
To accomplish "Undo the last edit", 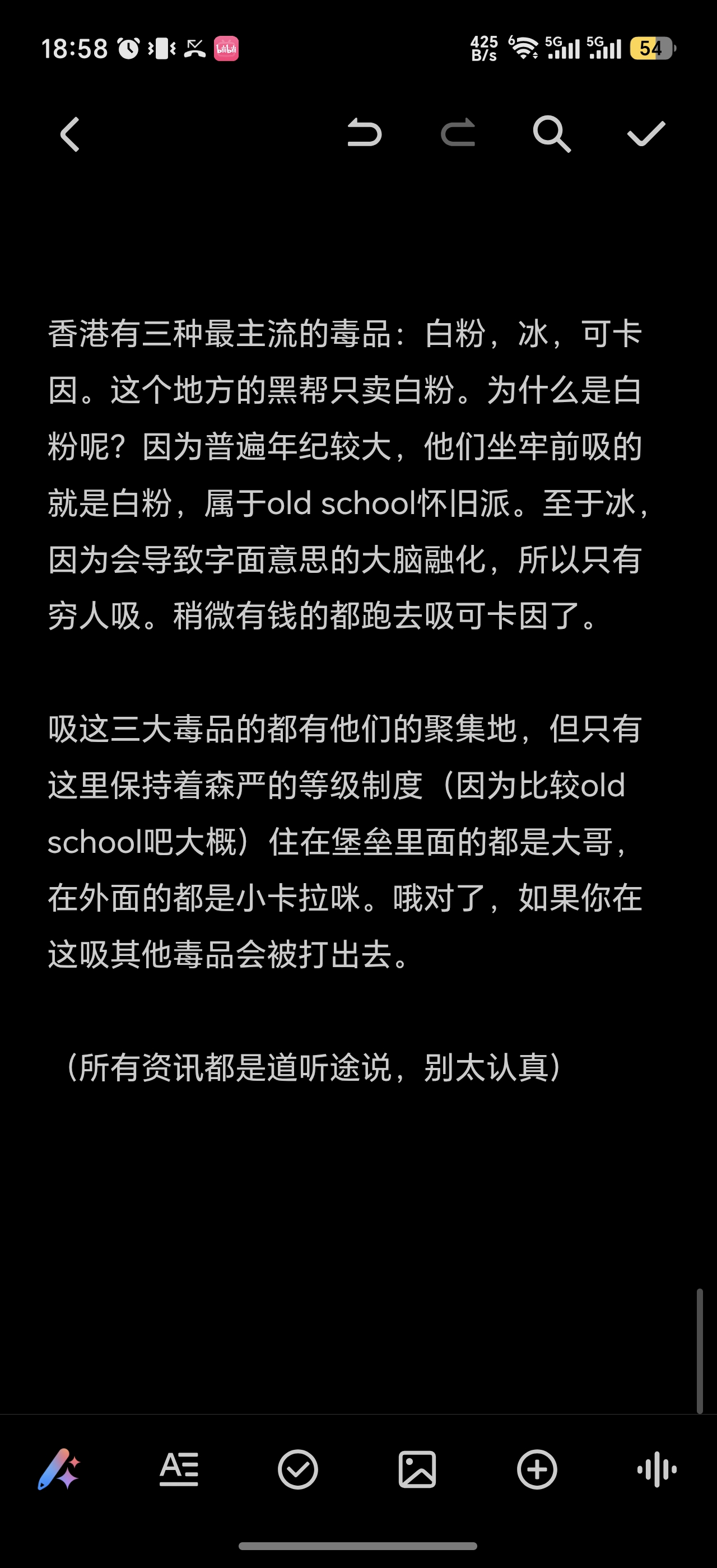I will pos(364,133).
